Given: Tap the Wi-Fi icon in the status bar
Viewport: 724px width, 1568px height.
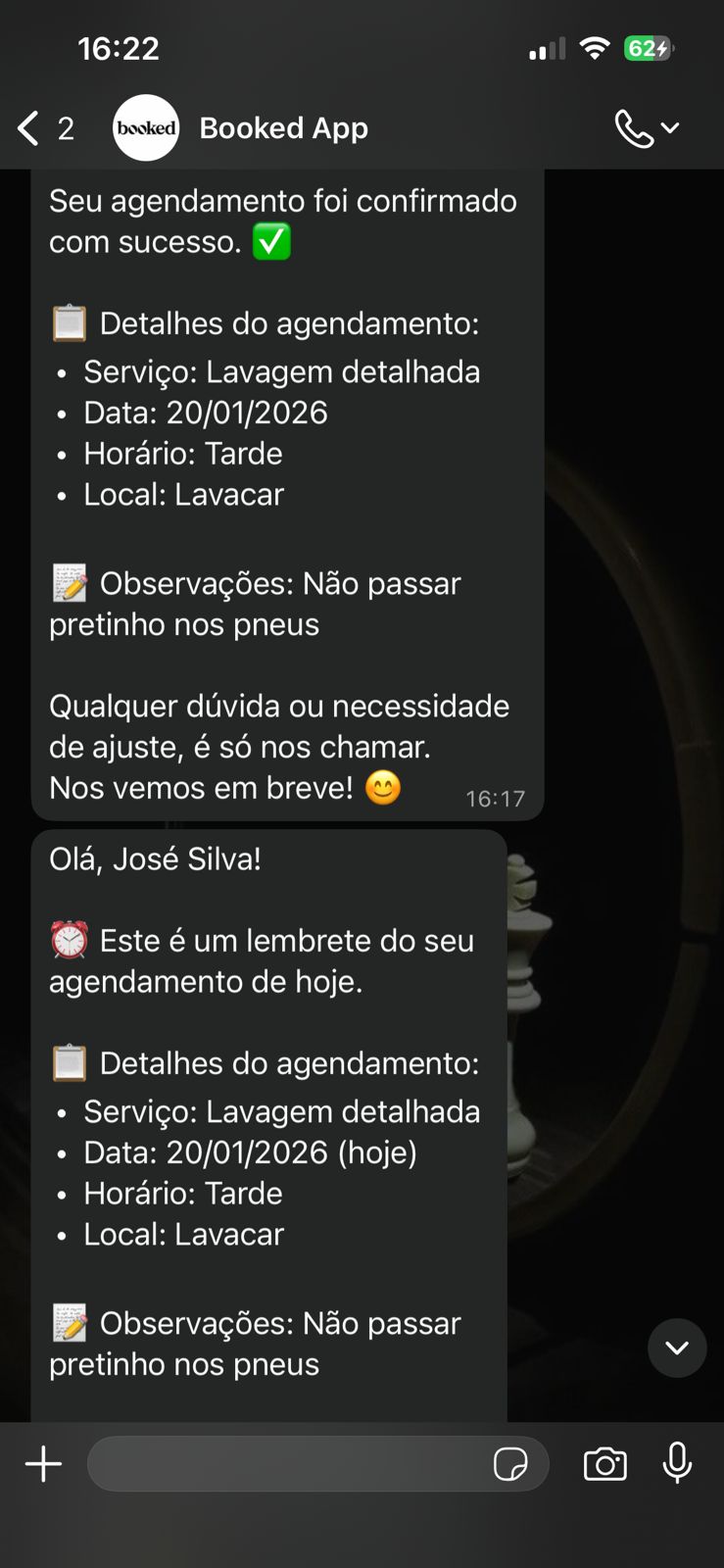Looking at the screenshot, I should click(x=596, y=47).
